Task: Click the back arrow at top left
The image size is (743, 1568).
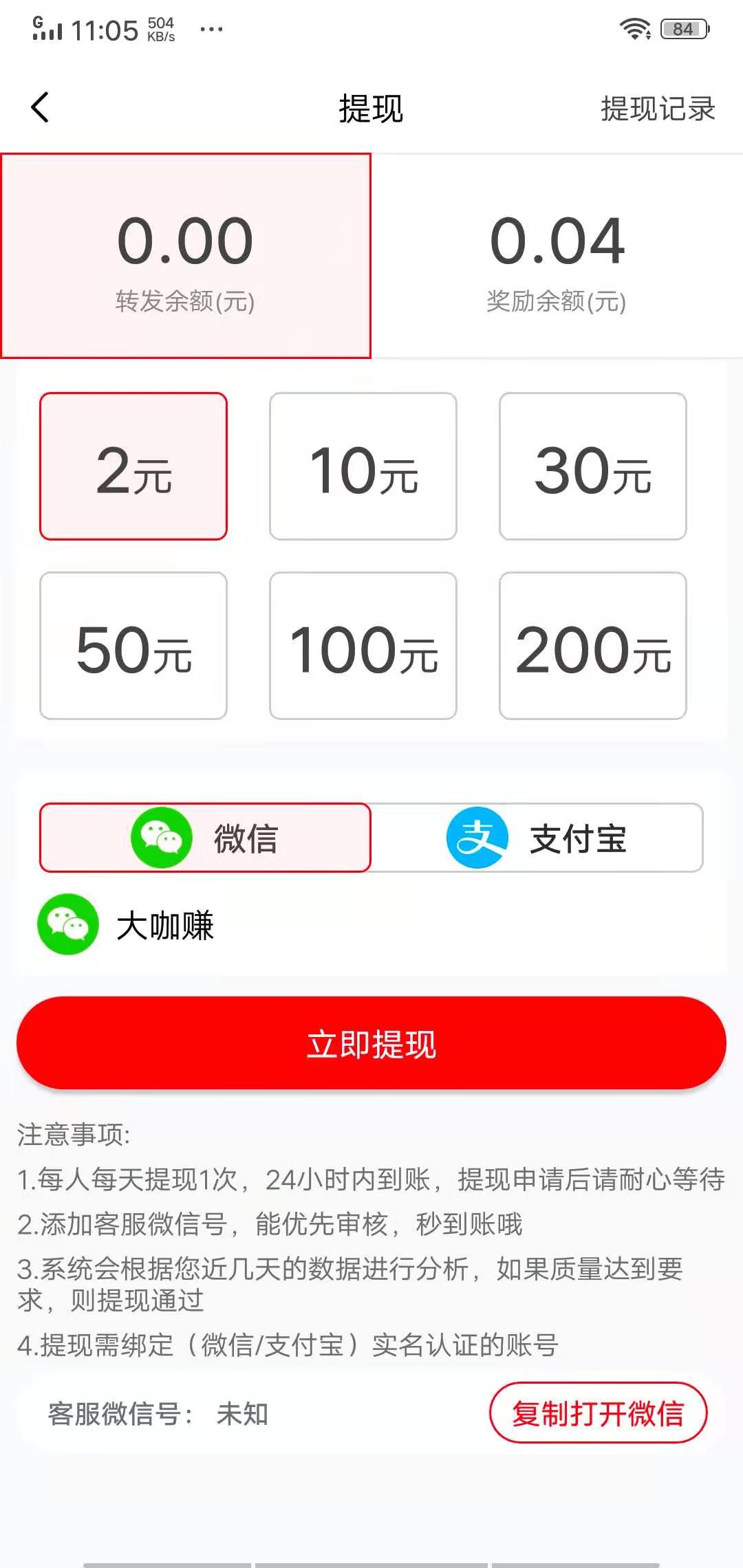Action: [39, 107]
